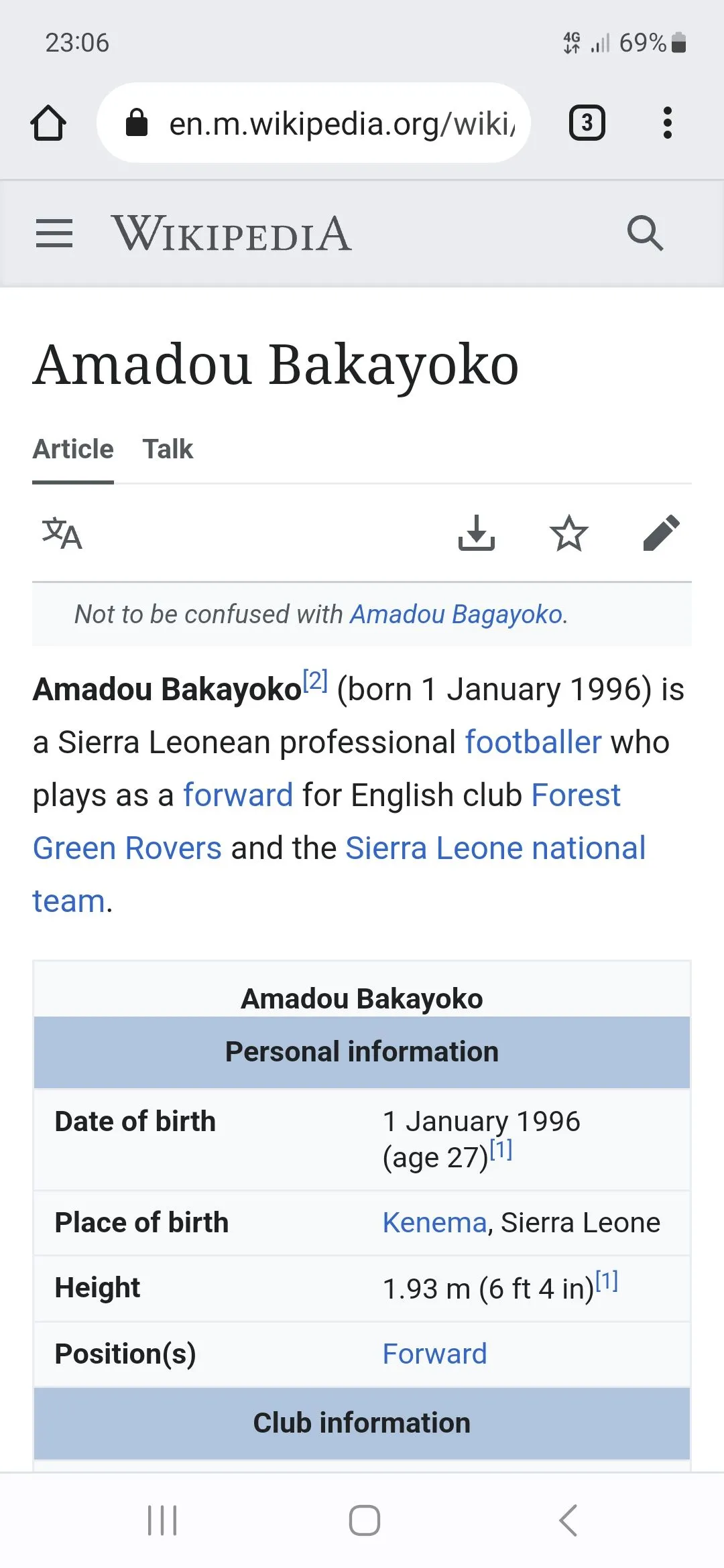The height and width of the screenshot is (1568, 724).
Task: Show recent apps from the navigation bar
Action: (x=162, y=1520)
